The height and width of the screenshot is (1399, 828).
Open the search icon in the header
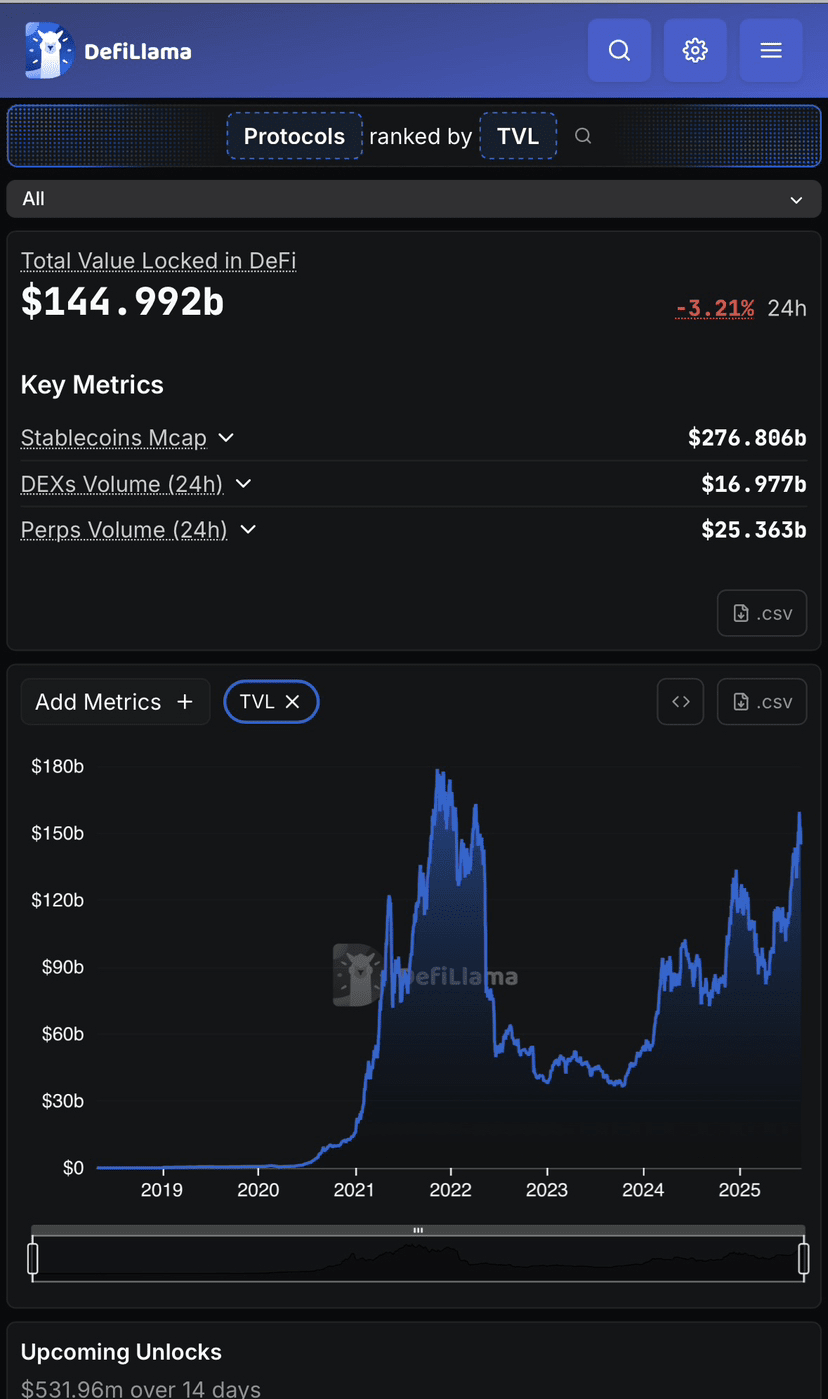(619, 50)
